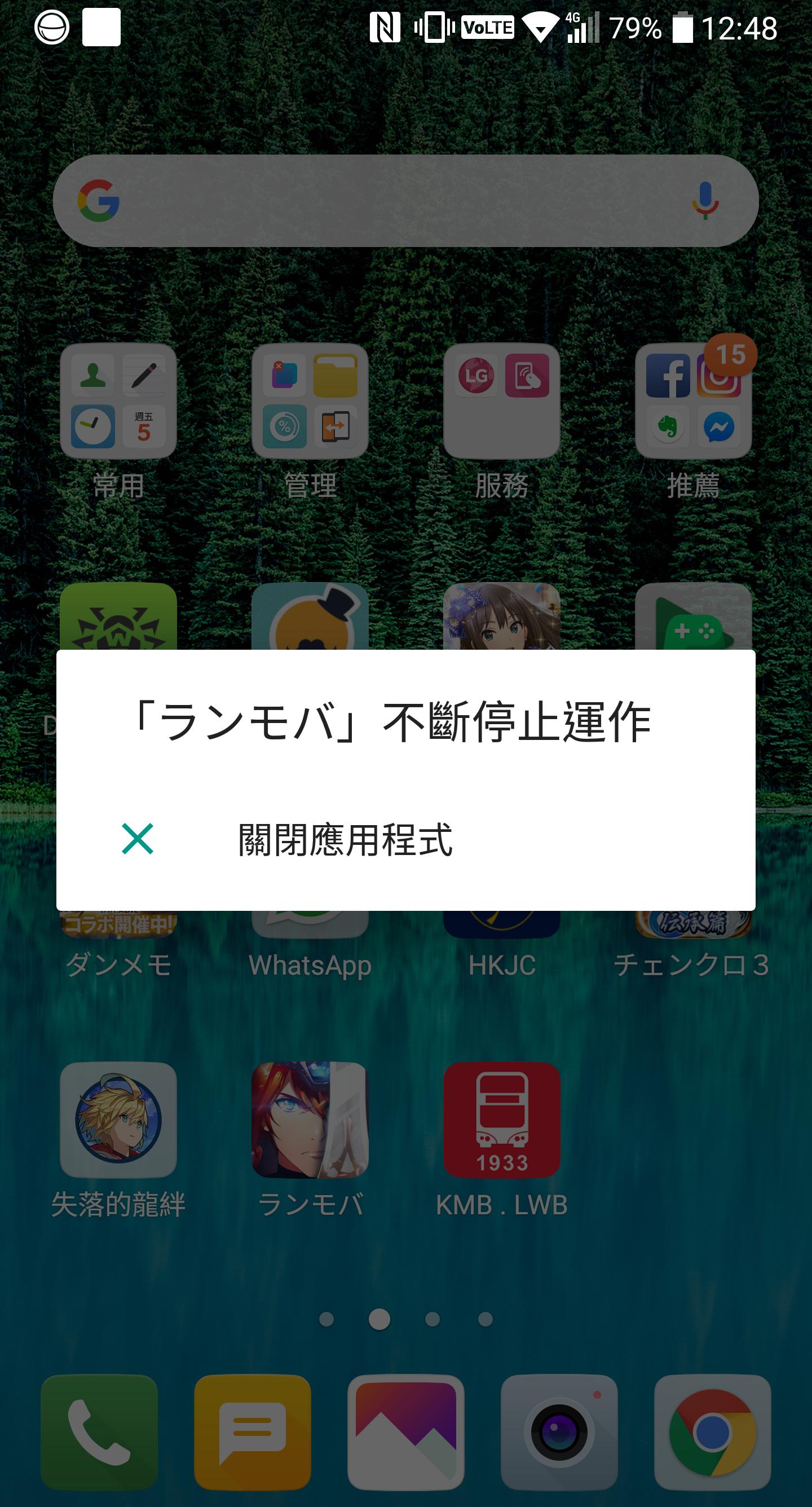This screenshot has height=1507, width=812.
Task: Open the 管理 folder
Action: click(310, 402)
